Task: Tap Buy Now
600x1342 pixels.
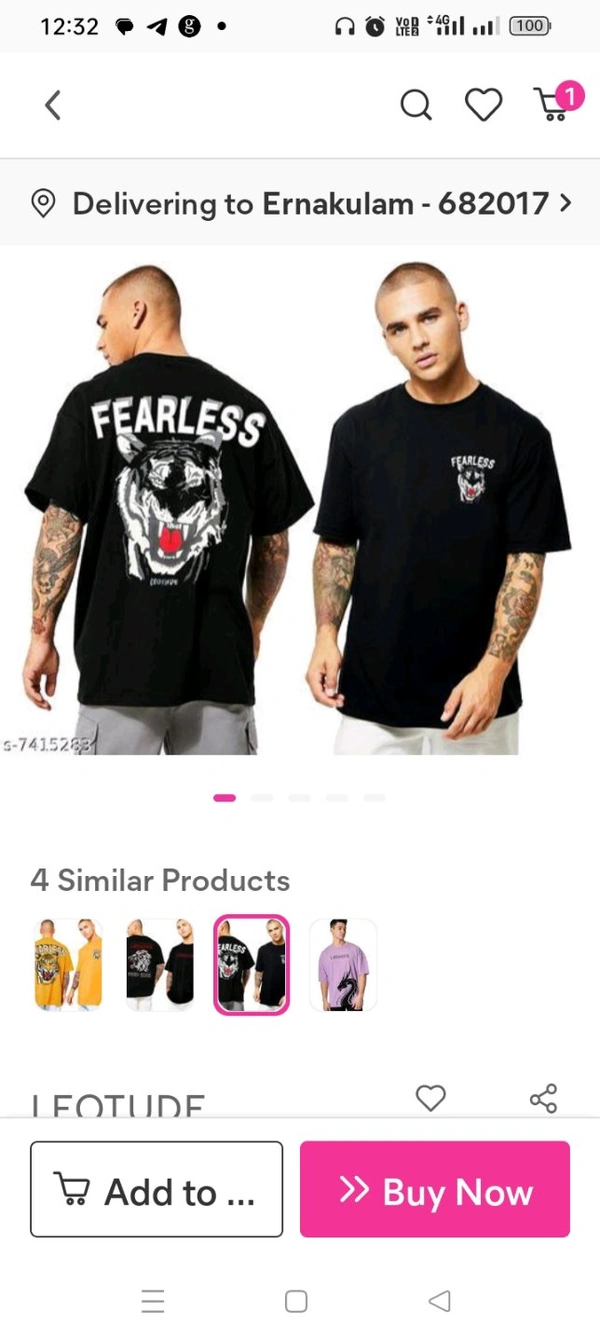Action: (x=435, y=1189)
